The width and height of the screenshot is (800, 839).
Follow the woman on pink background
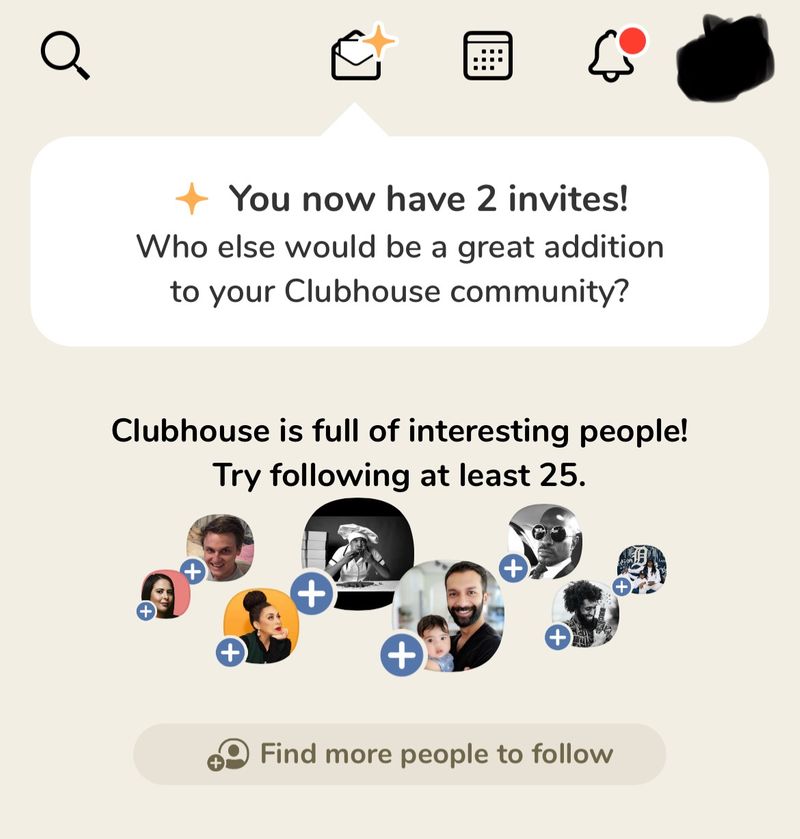[146, 611]
